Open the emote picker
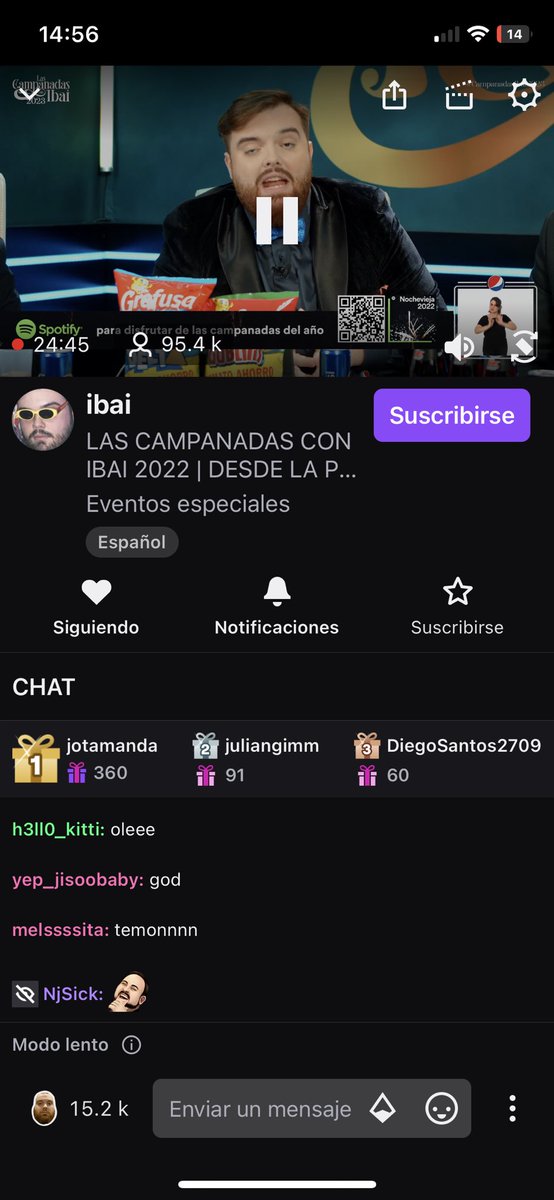Viewport: 554px width, 1200px height. [441, 1108]
